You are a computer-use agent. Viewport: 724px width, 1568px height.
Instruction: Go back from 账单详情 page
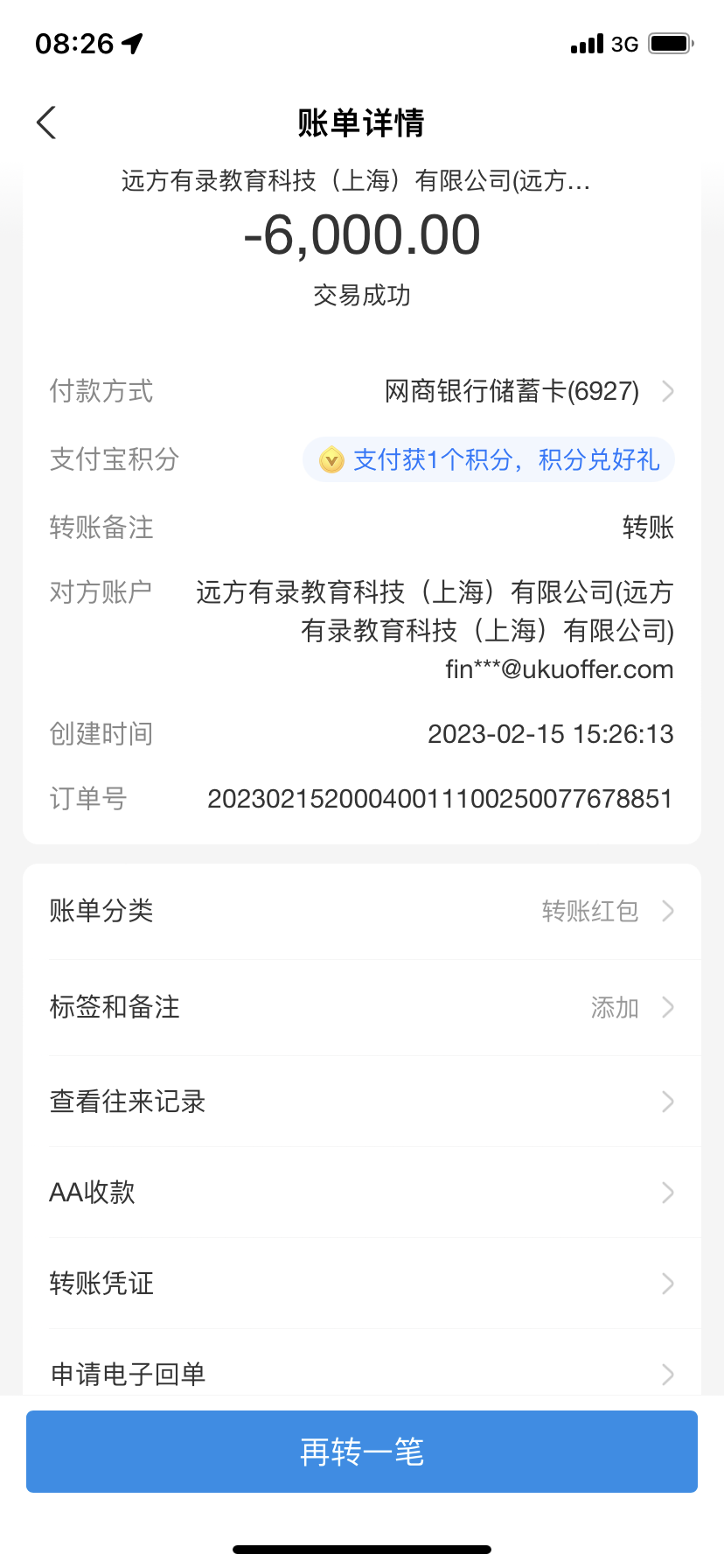coord(47,122)
